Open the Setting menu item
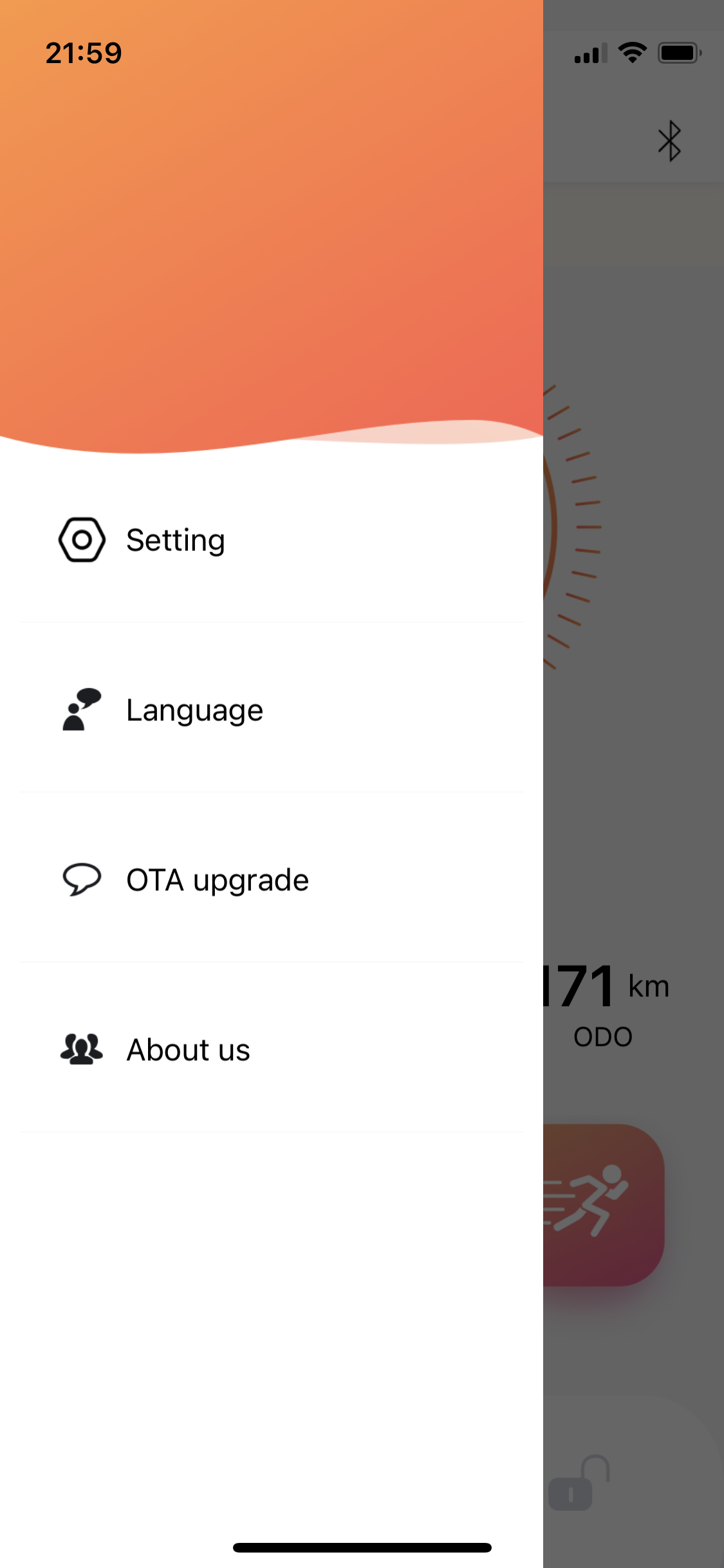Viewport: 724px width, 1568px height. tap(271, 539)
